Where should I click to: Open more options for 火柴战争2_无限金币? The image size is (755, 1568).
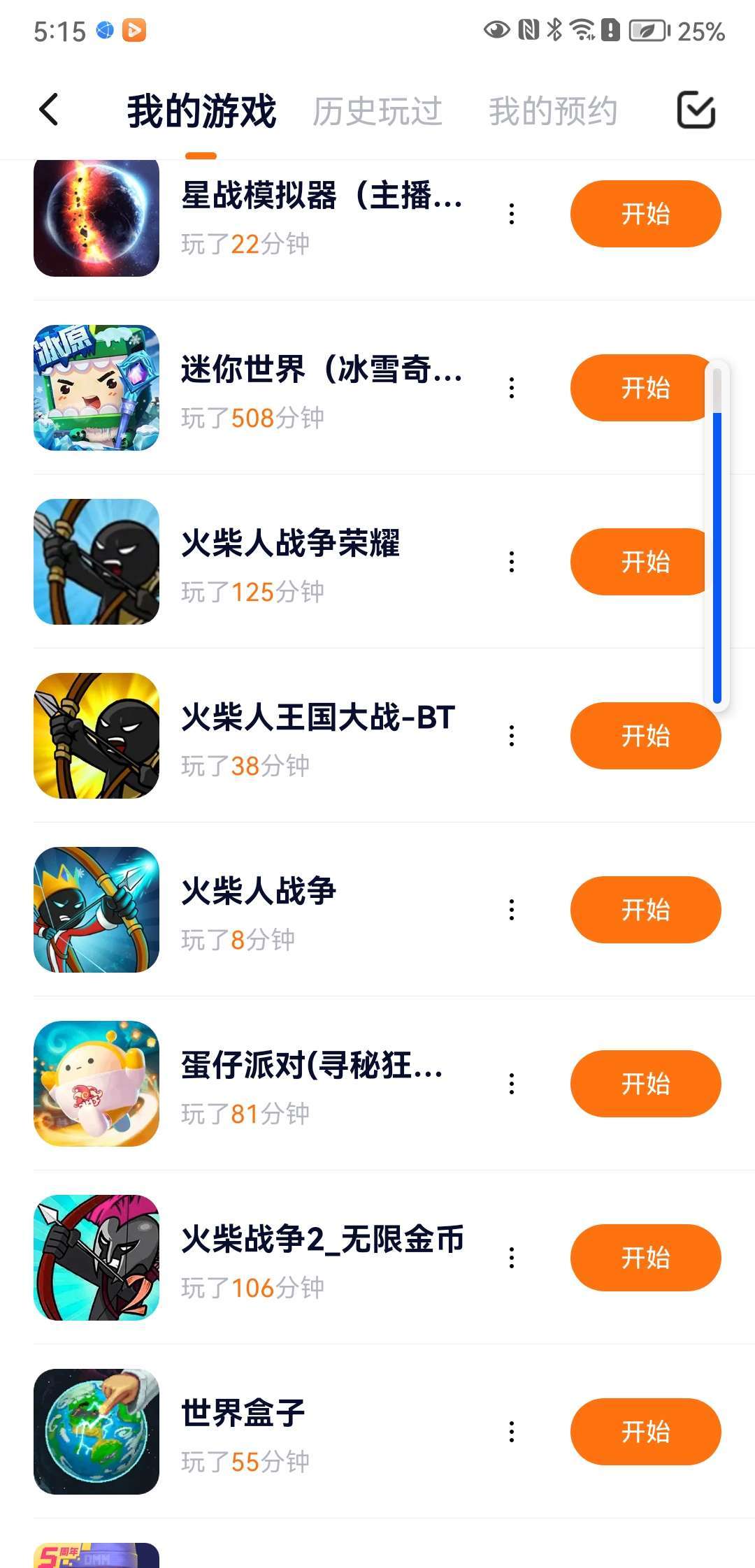click(x=512, y=1258)
